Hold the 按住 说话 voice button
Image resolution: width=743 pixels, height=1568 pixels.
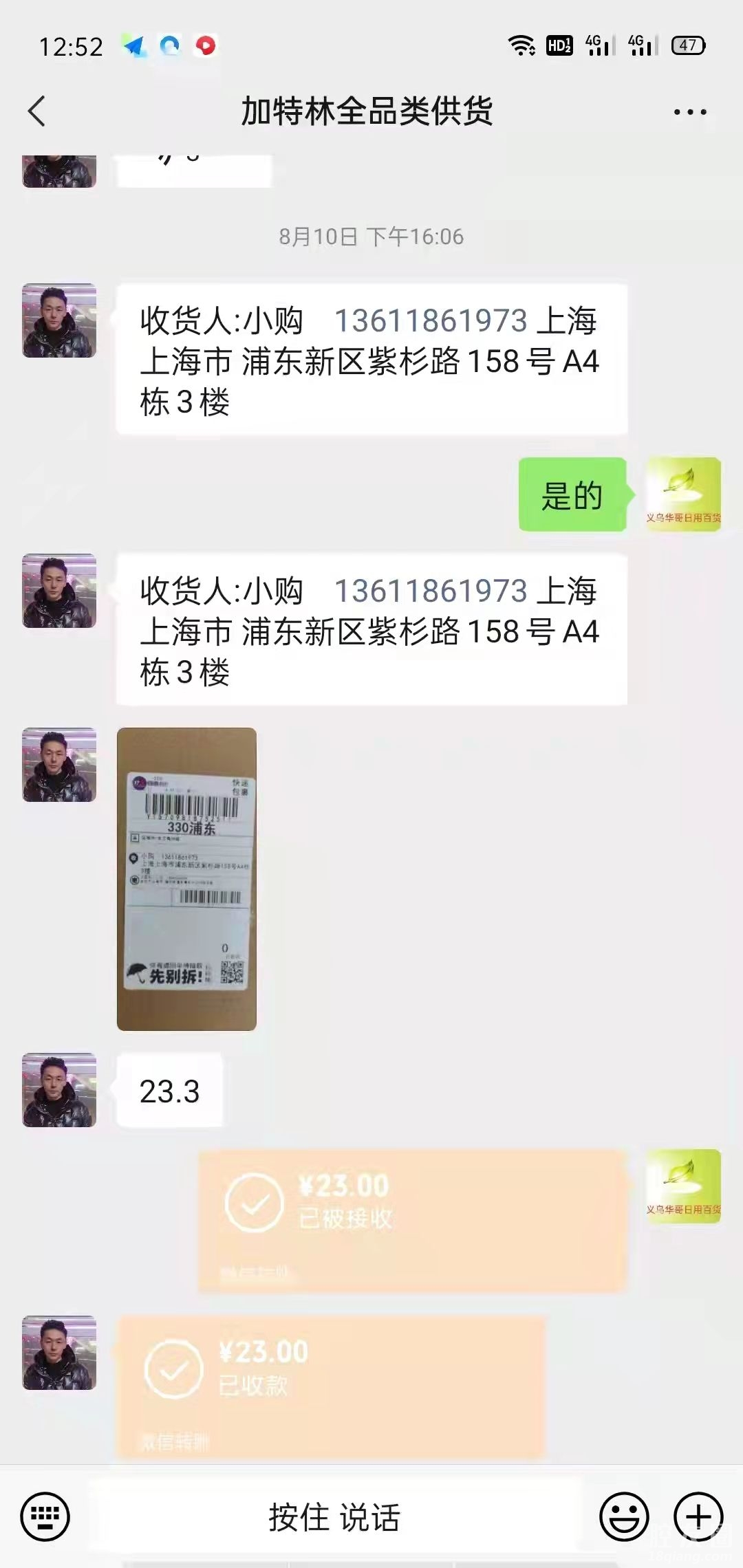(x=334, y=1516)
